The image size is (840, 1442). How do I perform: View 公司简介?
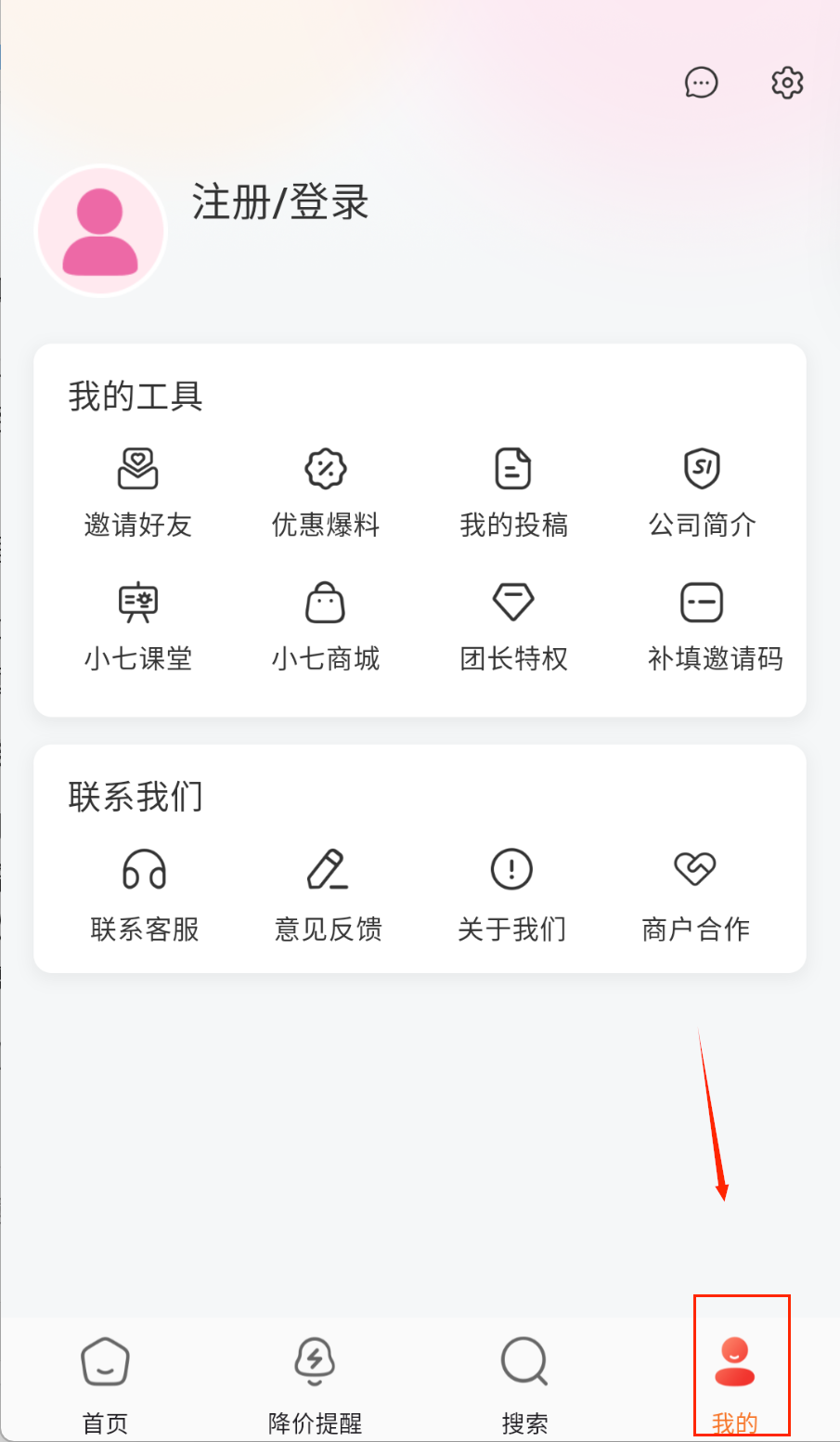click(702, 492)
